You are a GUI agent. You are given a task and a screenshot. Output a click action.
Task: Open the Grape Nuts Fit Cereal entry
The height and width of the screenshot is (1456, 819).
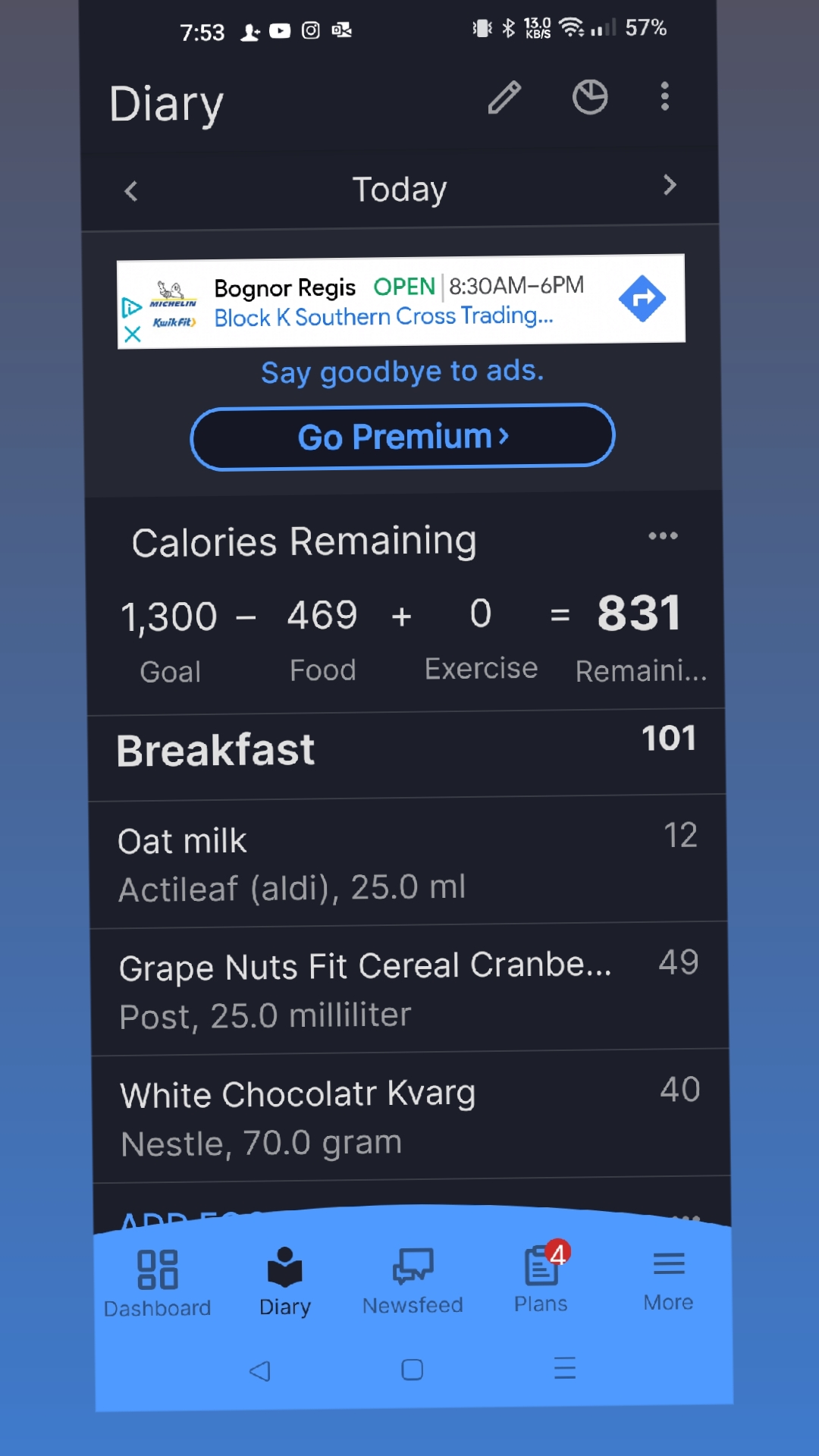[x=409, y=990]
